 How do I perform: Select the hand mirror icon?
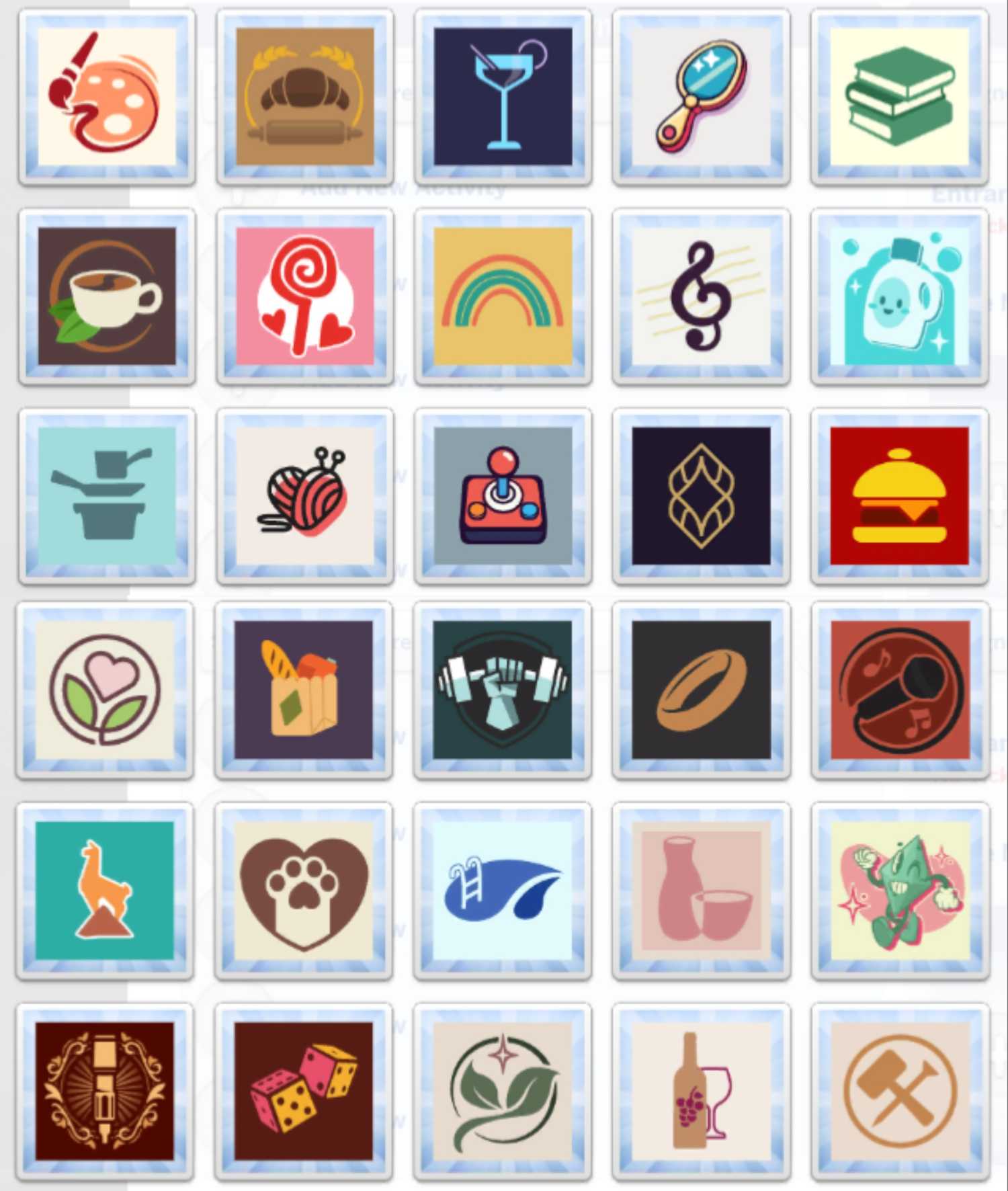point(700,94)
